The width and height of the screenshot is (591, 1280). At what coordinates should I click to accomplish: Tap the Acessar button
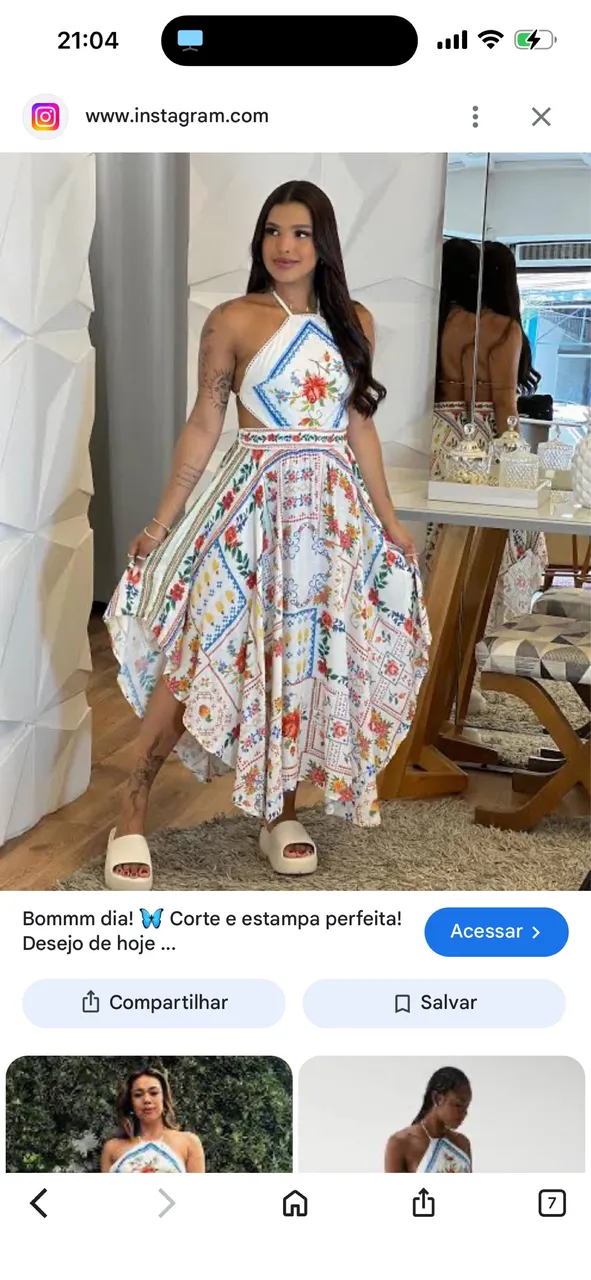[x=496, y=932]
